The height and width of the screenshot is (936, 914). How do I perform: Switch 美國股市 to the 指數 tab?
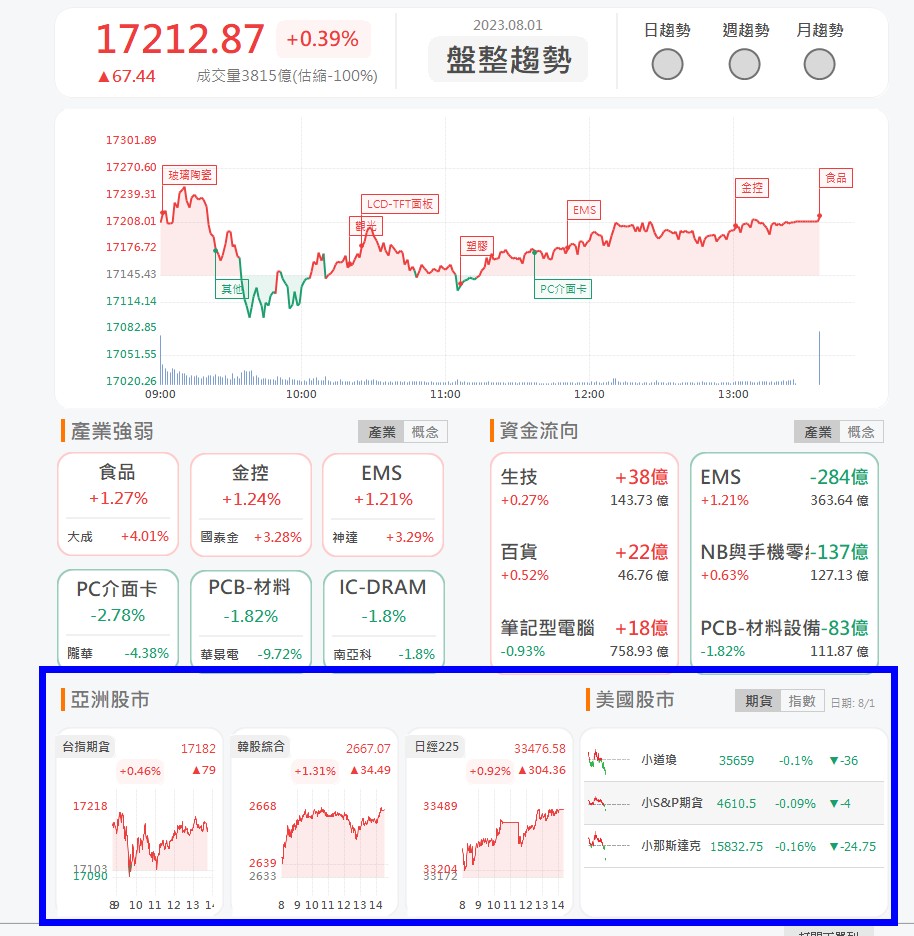click(x=801, y=702)
